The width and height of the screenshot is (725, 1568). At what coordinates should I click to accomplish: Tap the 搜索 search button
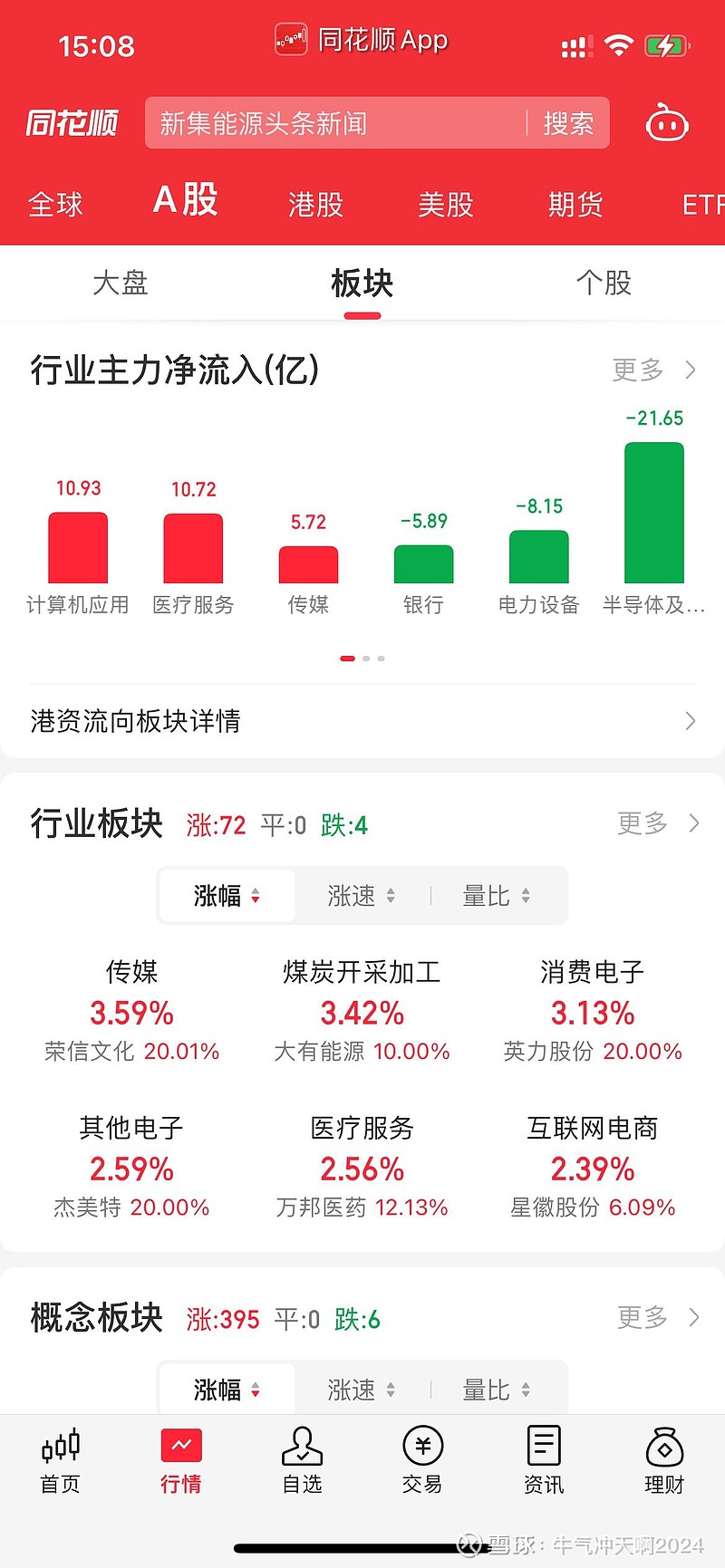pos(569,123)
